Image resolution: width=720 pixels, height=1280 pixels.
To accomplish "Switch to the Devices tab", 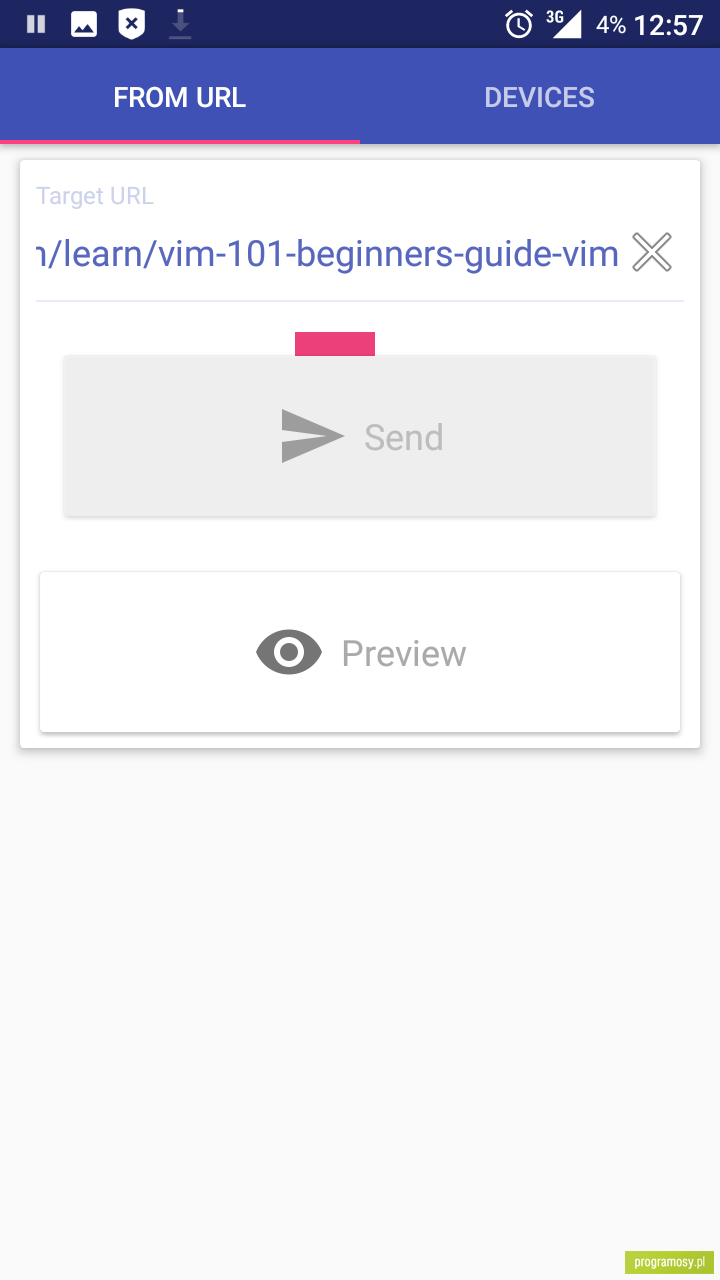I will [x=540, y=97].
